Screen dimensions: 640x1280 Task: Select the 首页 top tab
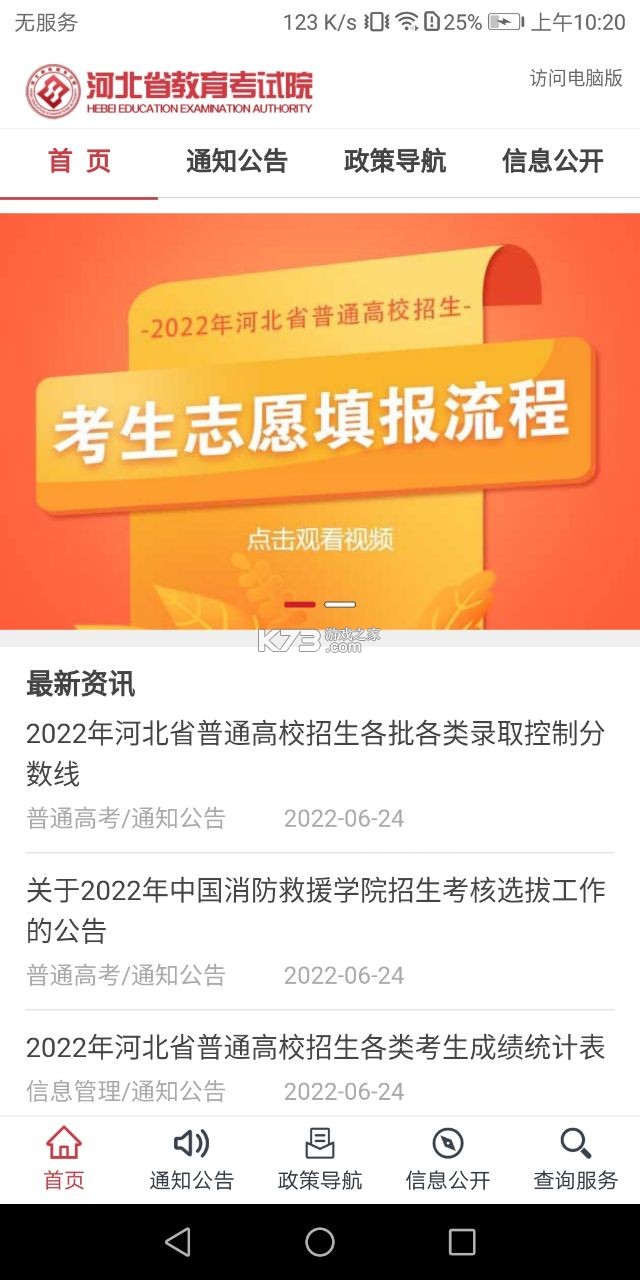click(x=79, y=161)
